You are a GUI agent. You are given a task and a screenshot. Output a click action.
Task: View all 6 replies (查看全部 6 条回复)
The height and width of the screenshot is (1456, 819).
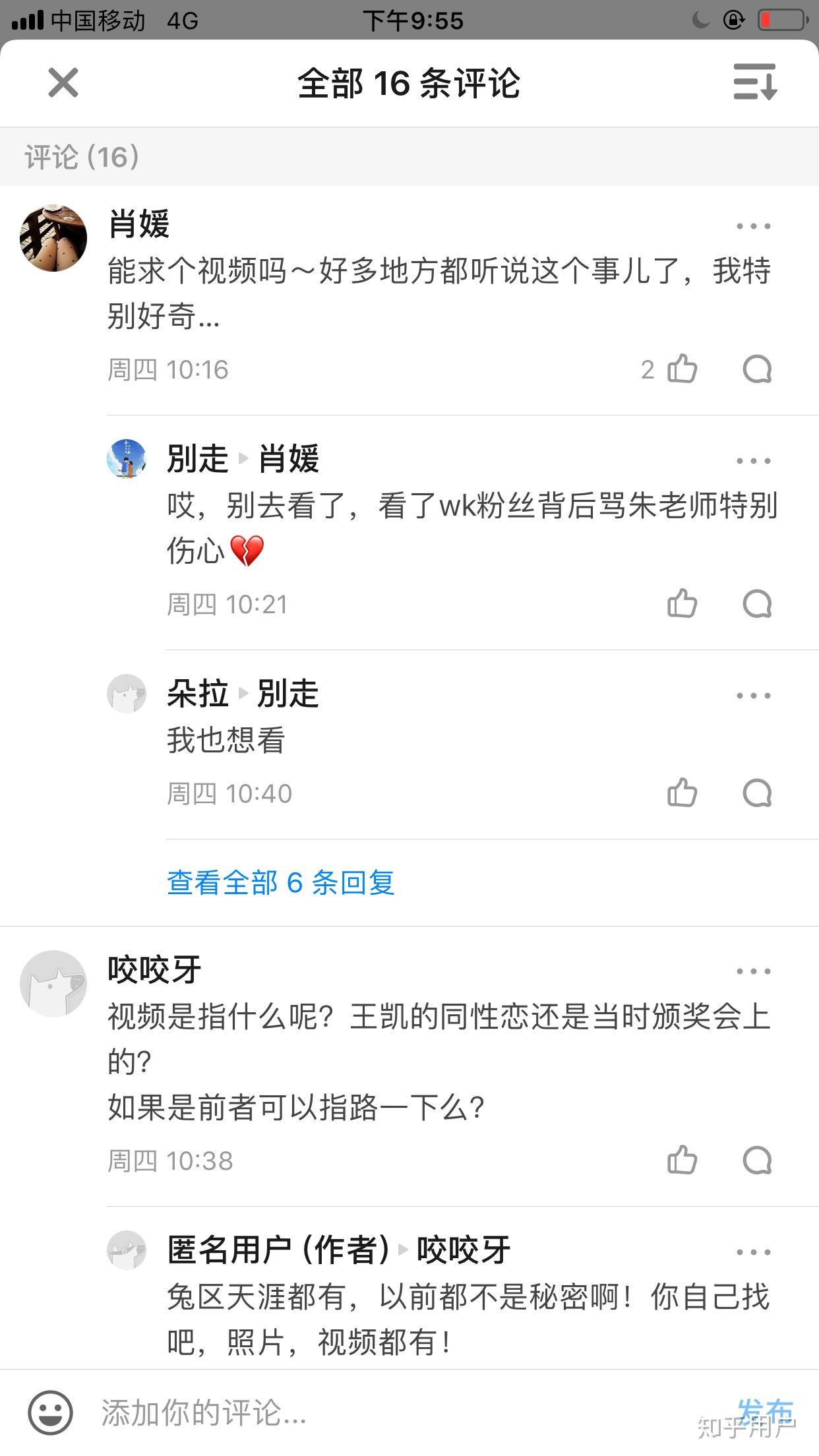[x=281, y=882]
